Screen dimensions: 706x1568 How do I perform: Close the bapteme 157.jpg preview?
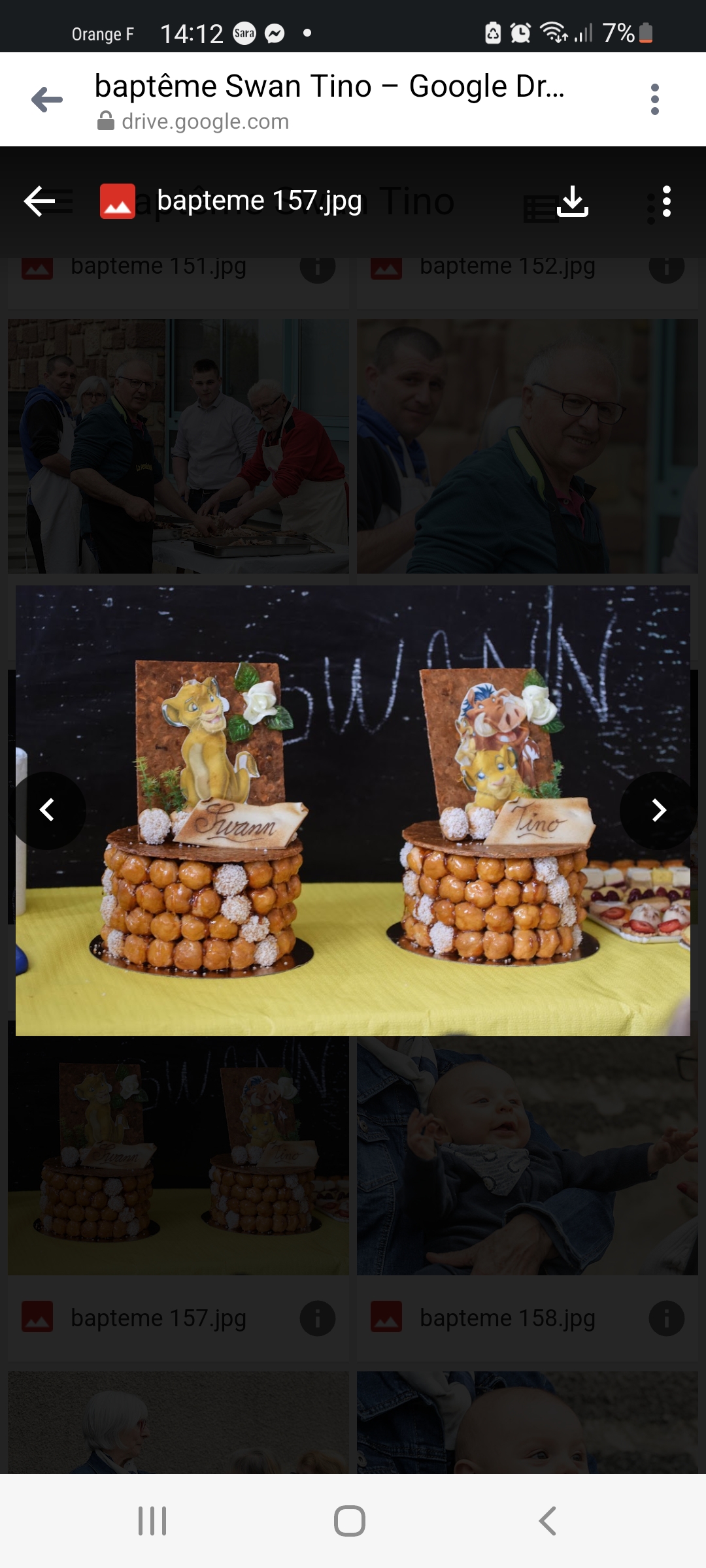pos(41,201)
